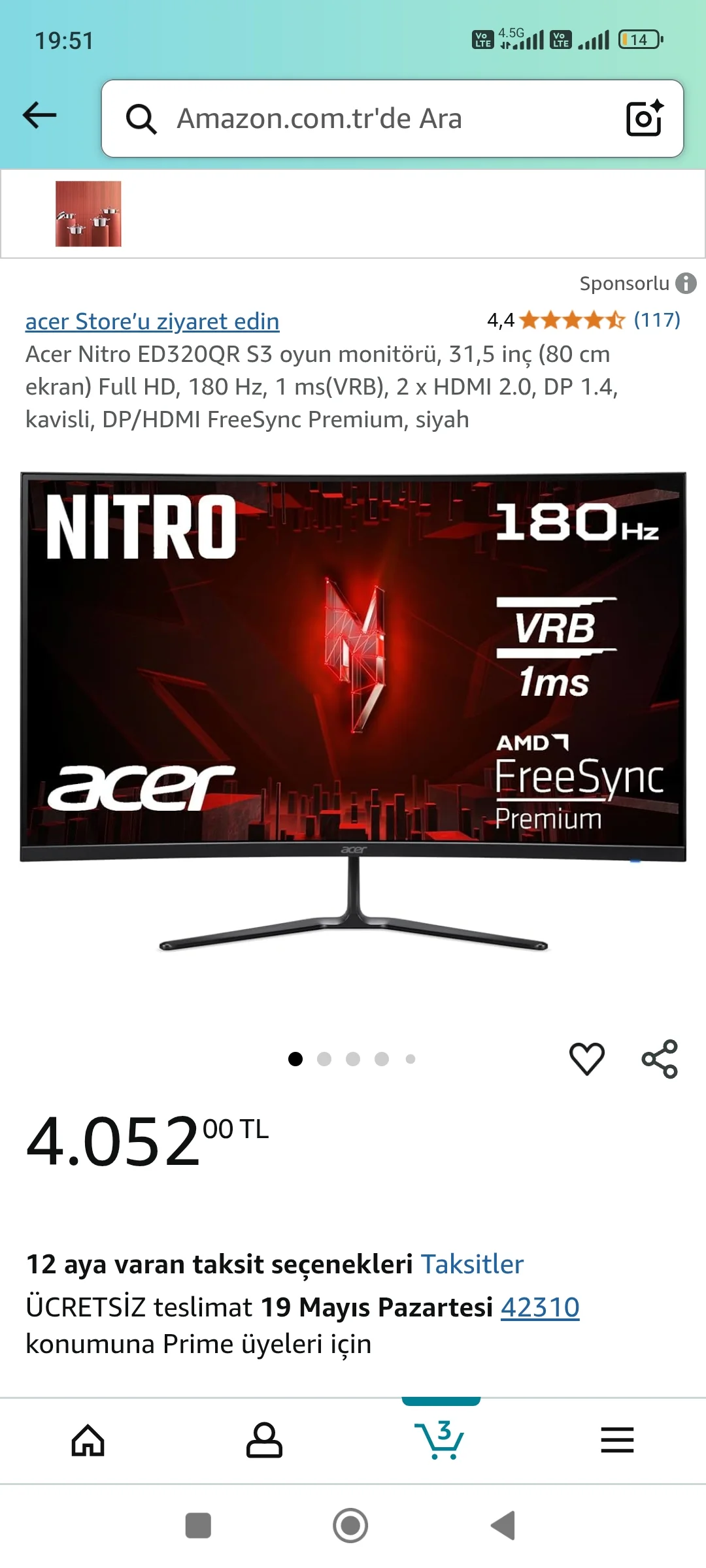Screen dimensions: 706x1568
Task: View the Acer Nitro monitor image
Action: pyautogui.click(x=353, y=712)
